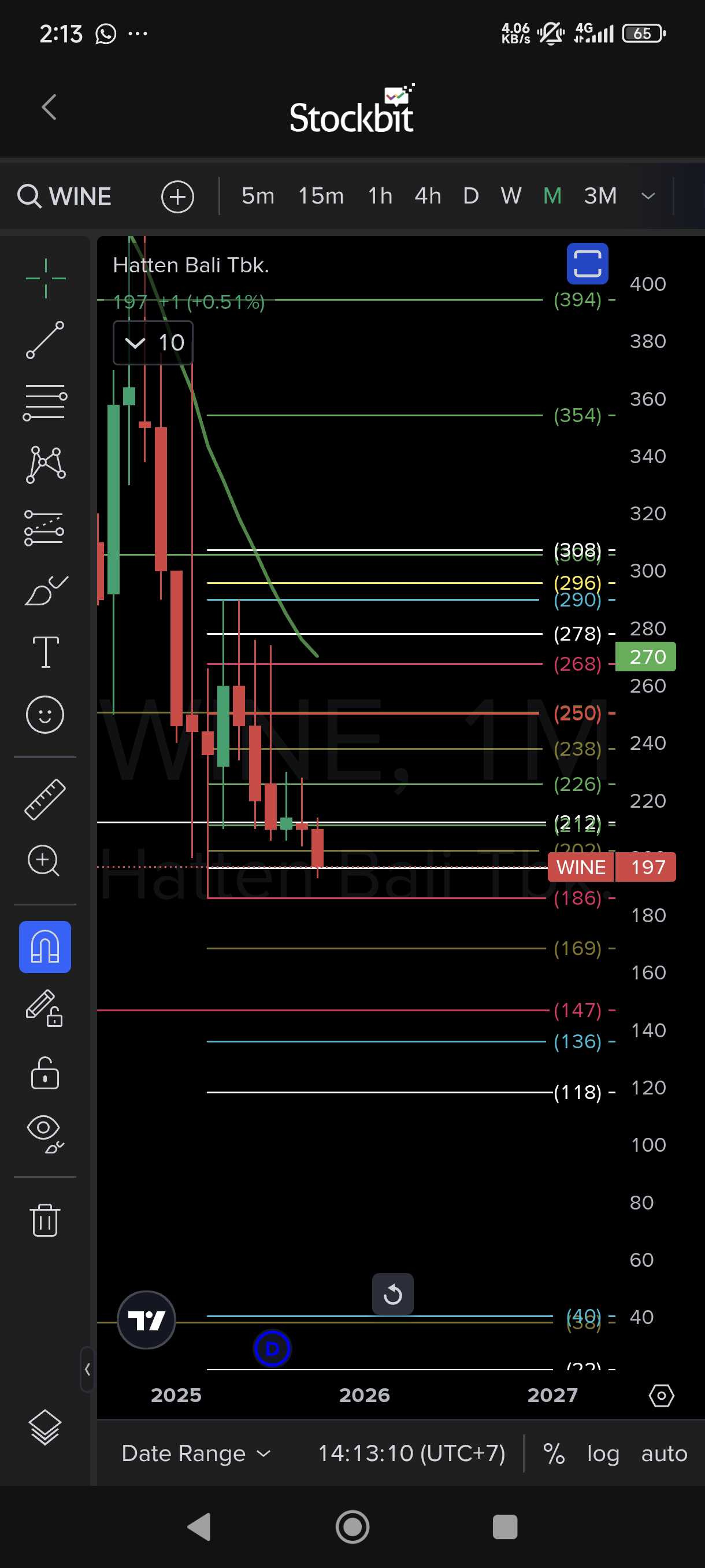Screen dimensions: 705x1568
Task: Open chart settings gear
Action: click(661, 1395)
